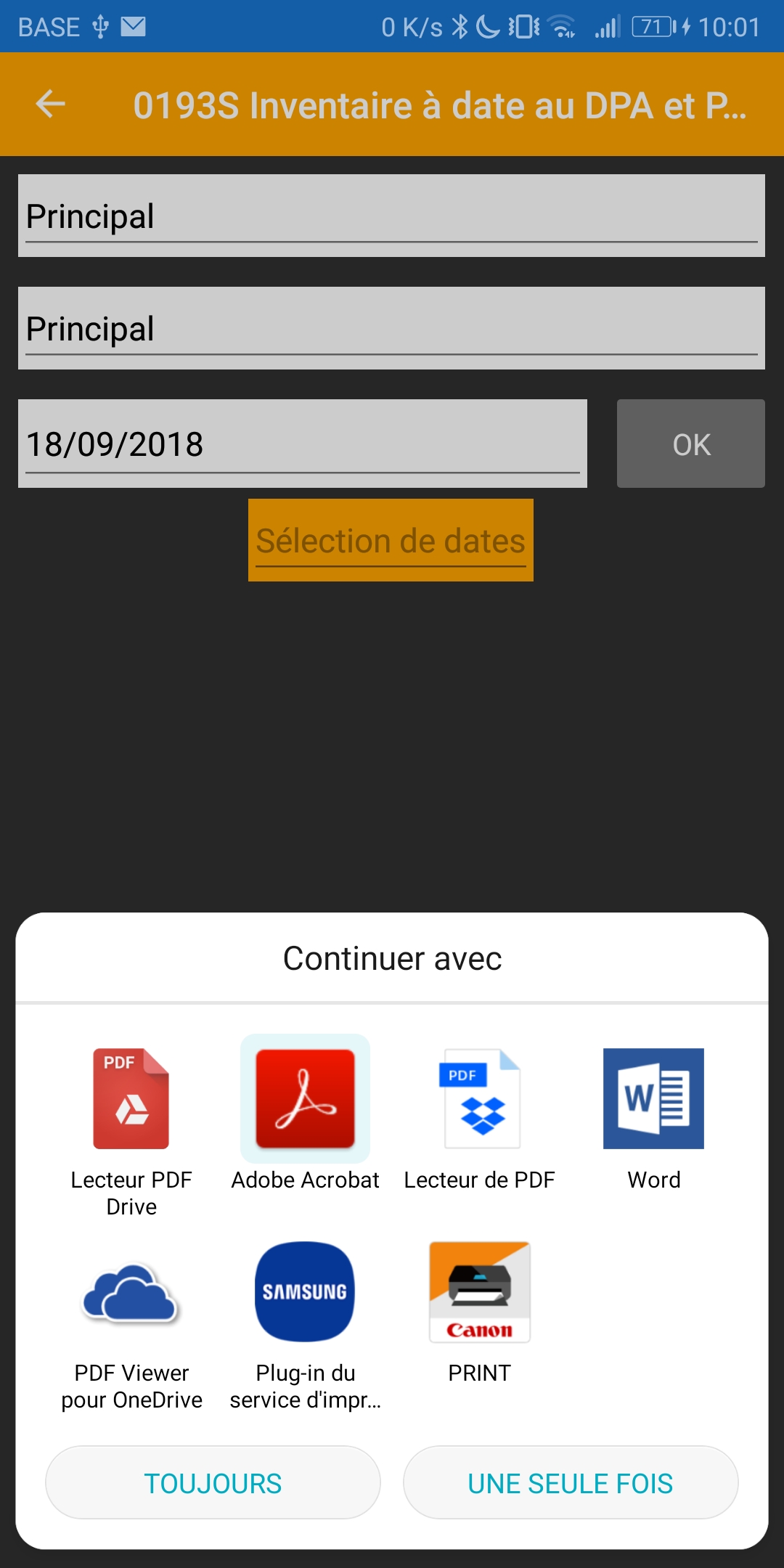Confirm with the OK button
This screenshot has width=784, height=1568.
pyautogui.click(x=690, y=444)
